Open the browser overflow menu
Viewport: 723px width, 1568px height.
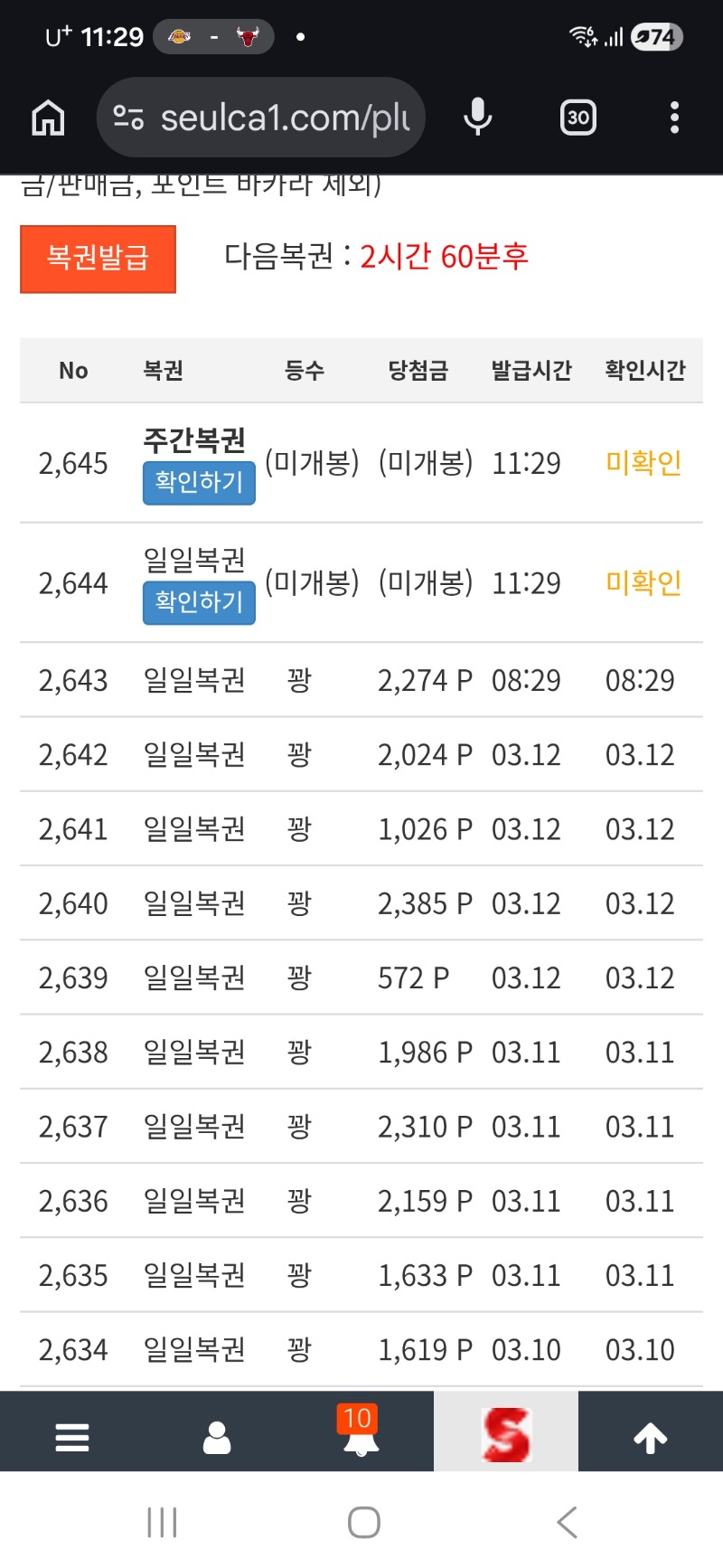coord(674,118)
